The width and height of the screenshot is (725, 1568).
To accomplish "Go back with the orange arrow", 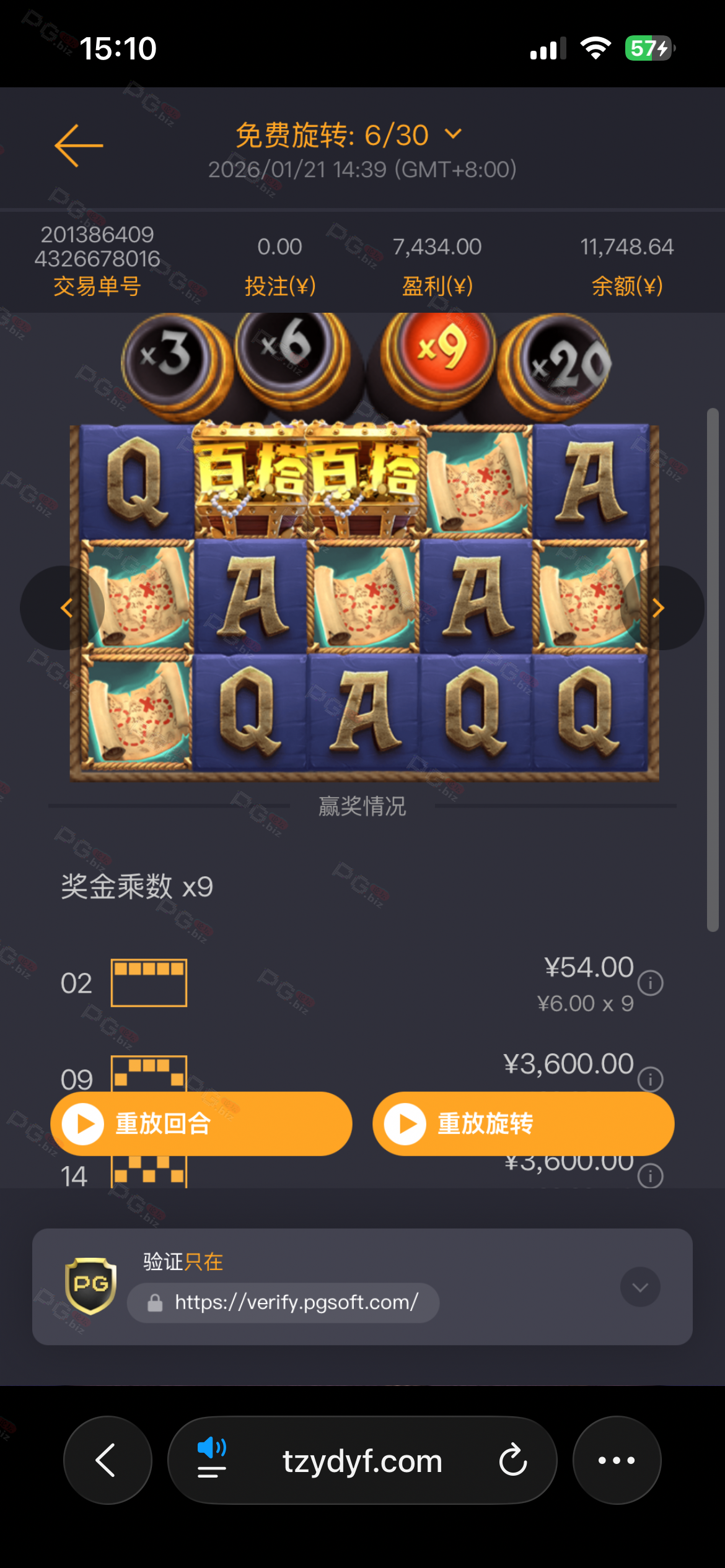I will (x=79, y=146).
